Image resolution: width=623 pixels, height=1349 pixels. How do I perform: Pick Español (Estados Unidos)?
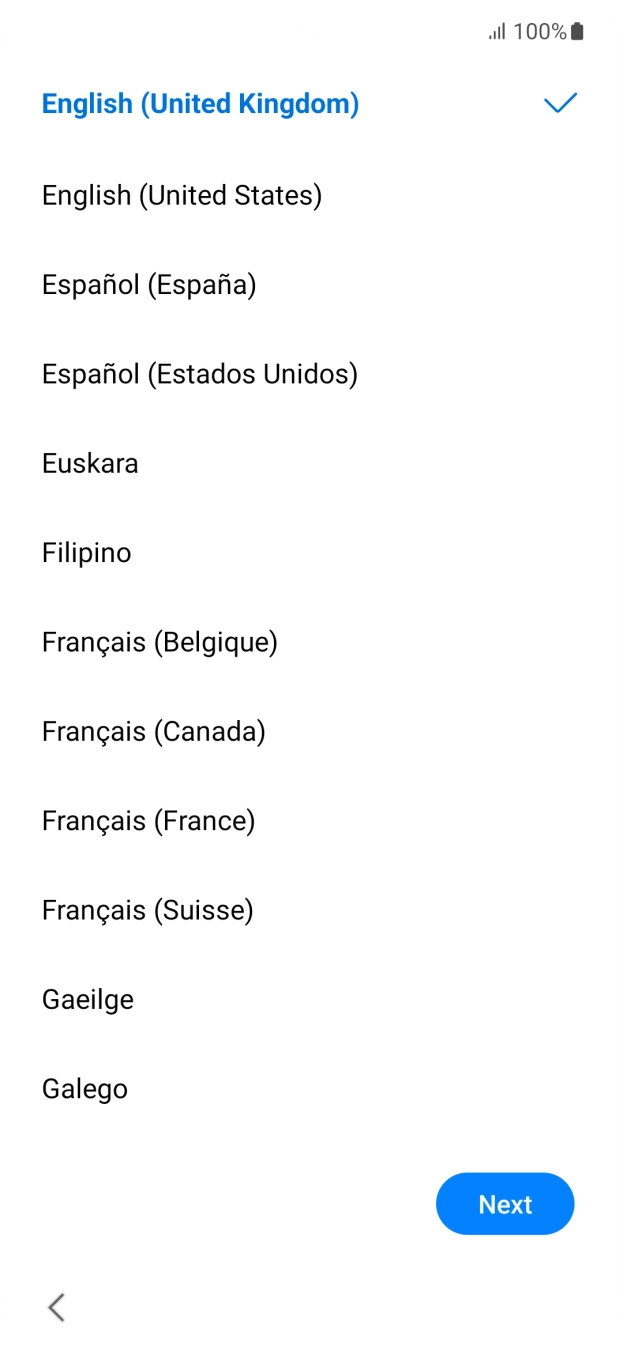pos(200,374)
